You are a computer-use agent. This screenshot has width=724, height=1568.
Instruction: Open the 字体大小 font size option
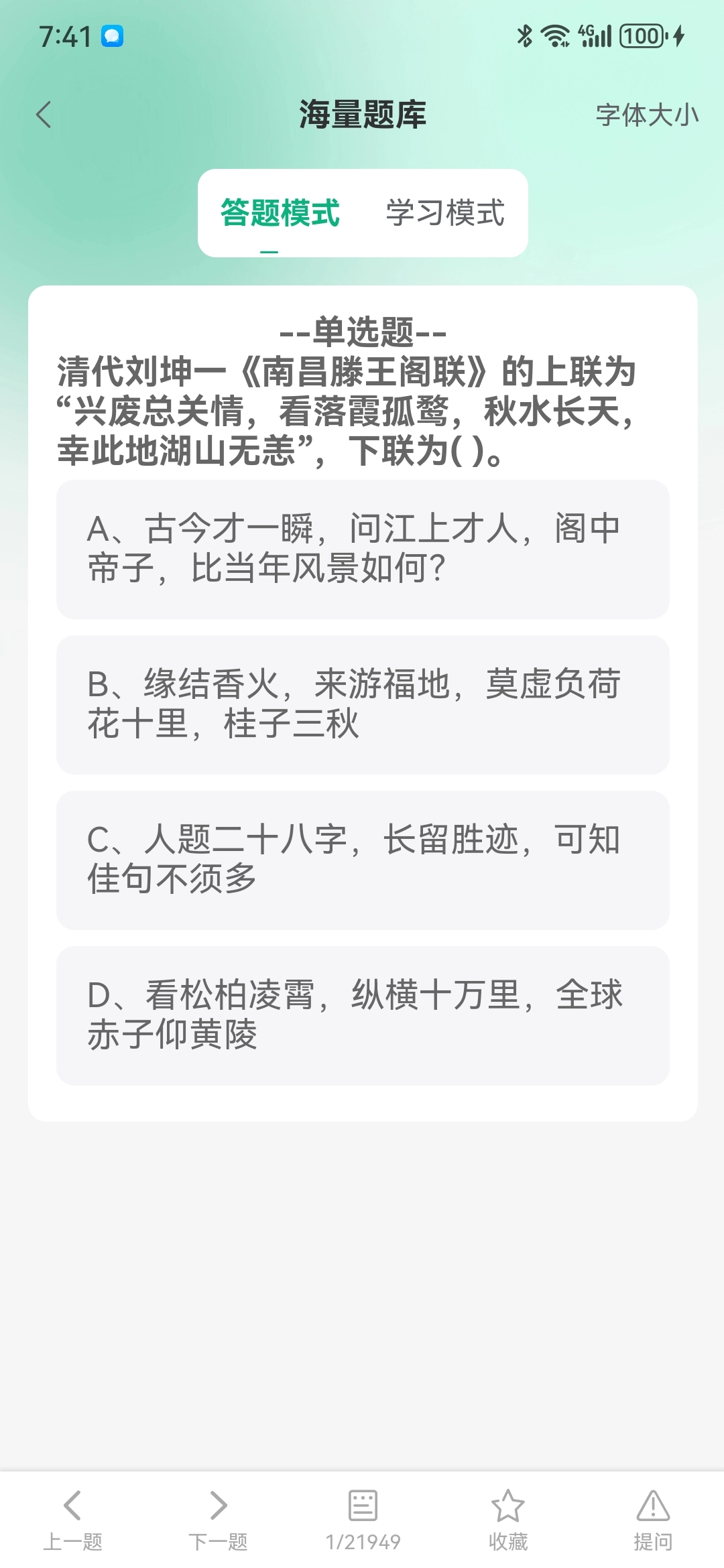click(x=646, y=115)
